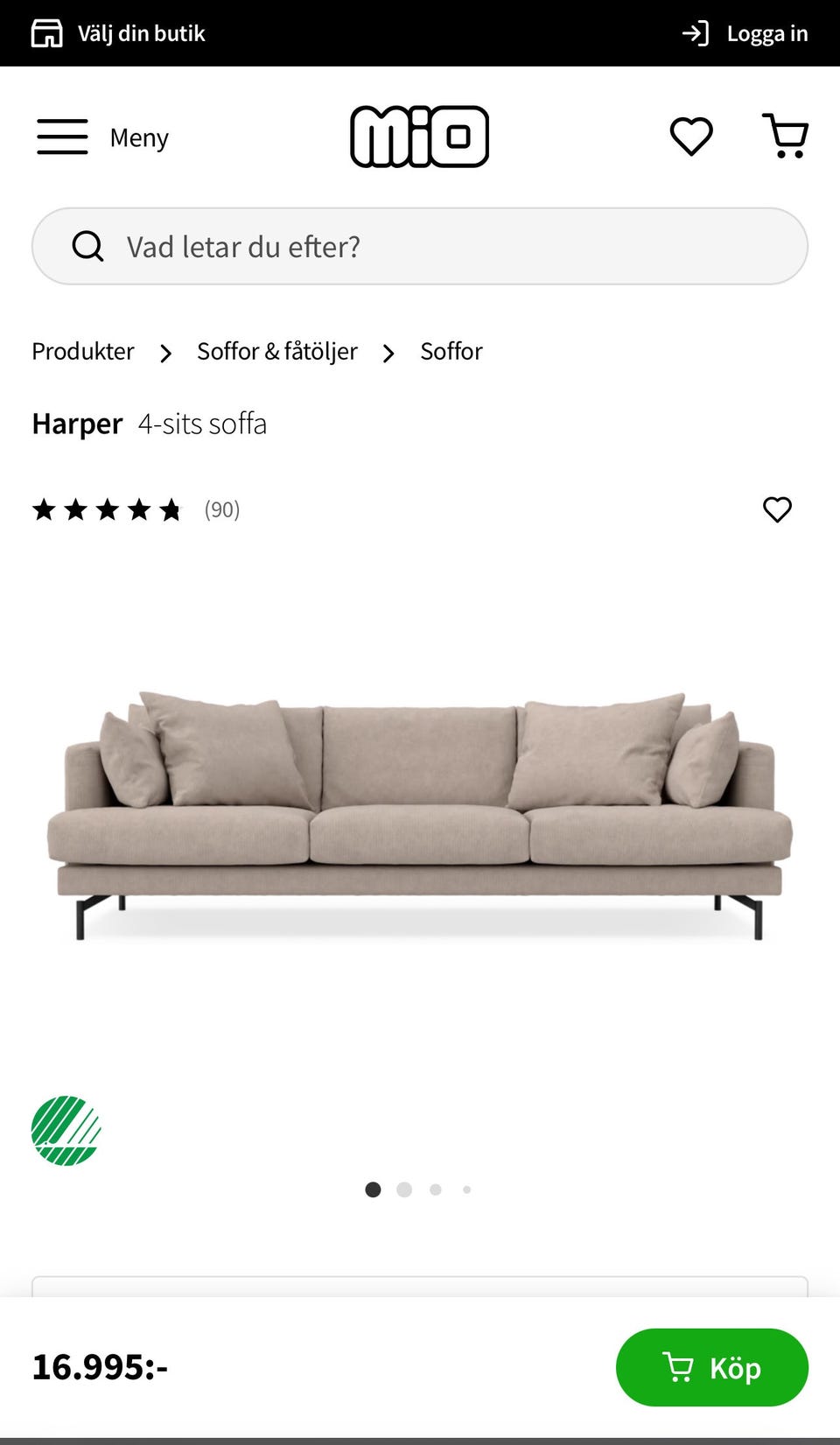Open the breadcrumb chevron after Soffor & fåtöljer

click(x=388, y=352)
